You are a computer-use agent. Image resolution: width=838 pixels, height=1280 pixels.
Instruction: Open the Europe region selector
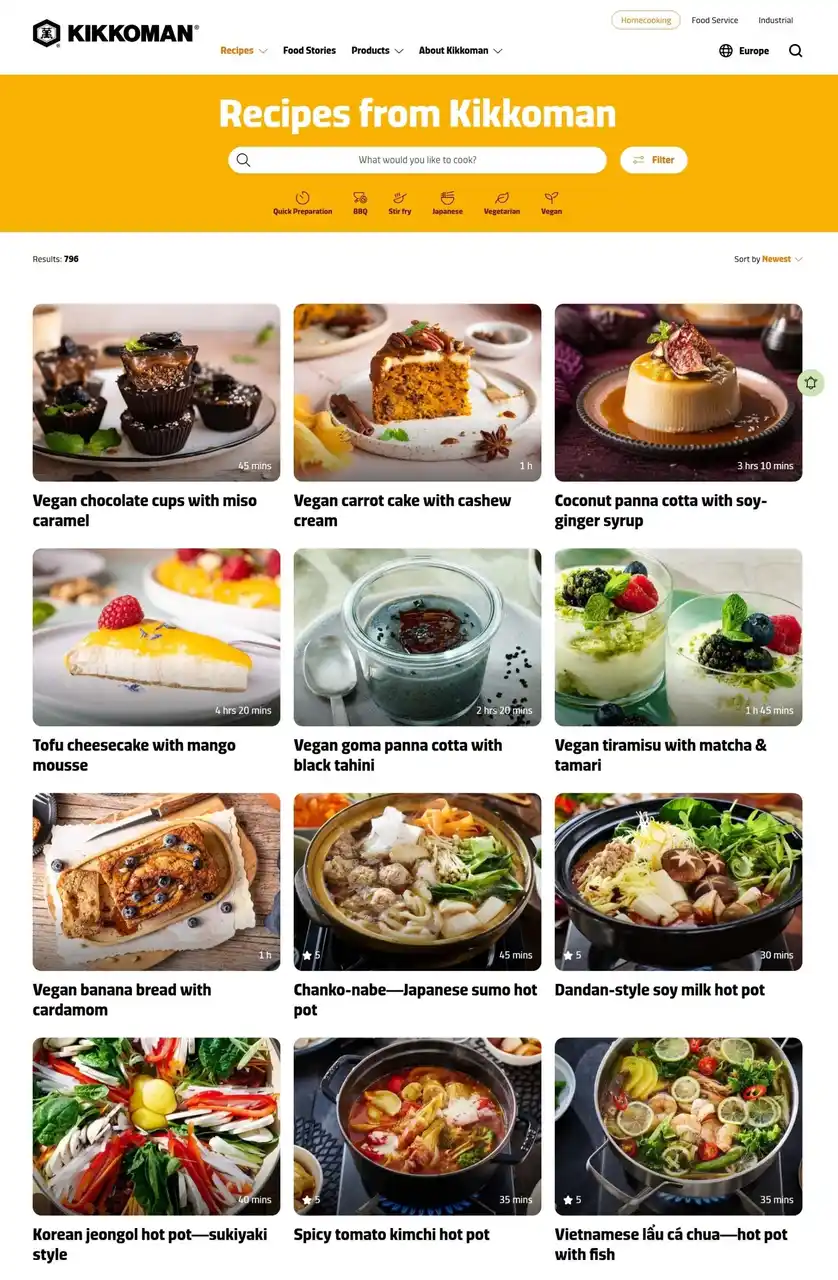[744, 51]
